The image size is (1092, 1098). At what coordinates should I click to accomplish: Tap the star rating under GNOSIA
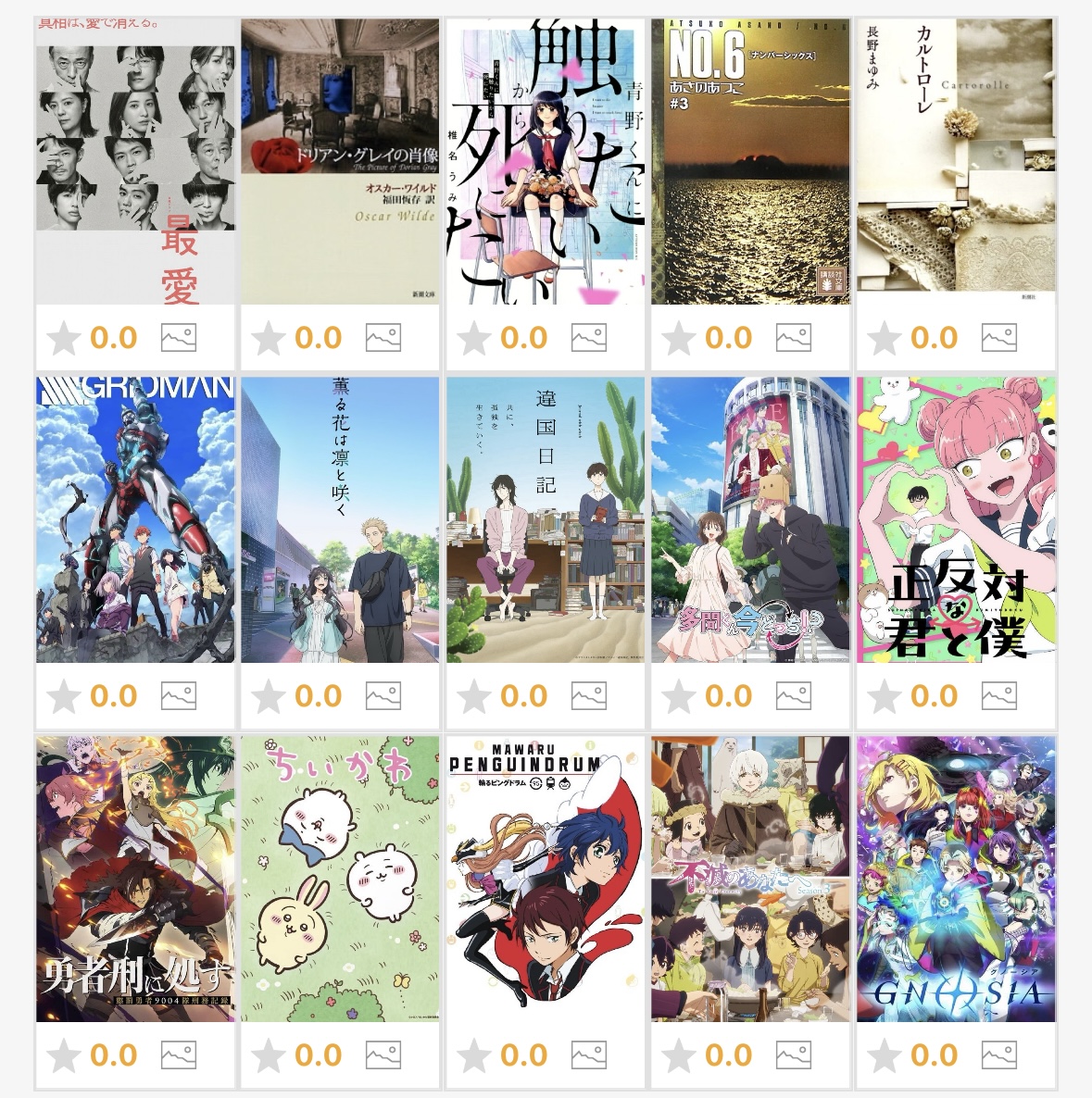click(885, 1055)
